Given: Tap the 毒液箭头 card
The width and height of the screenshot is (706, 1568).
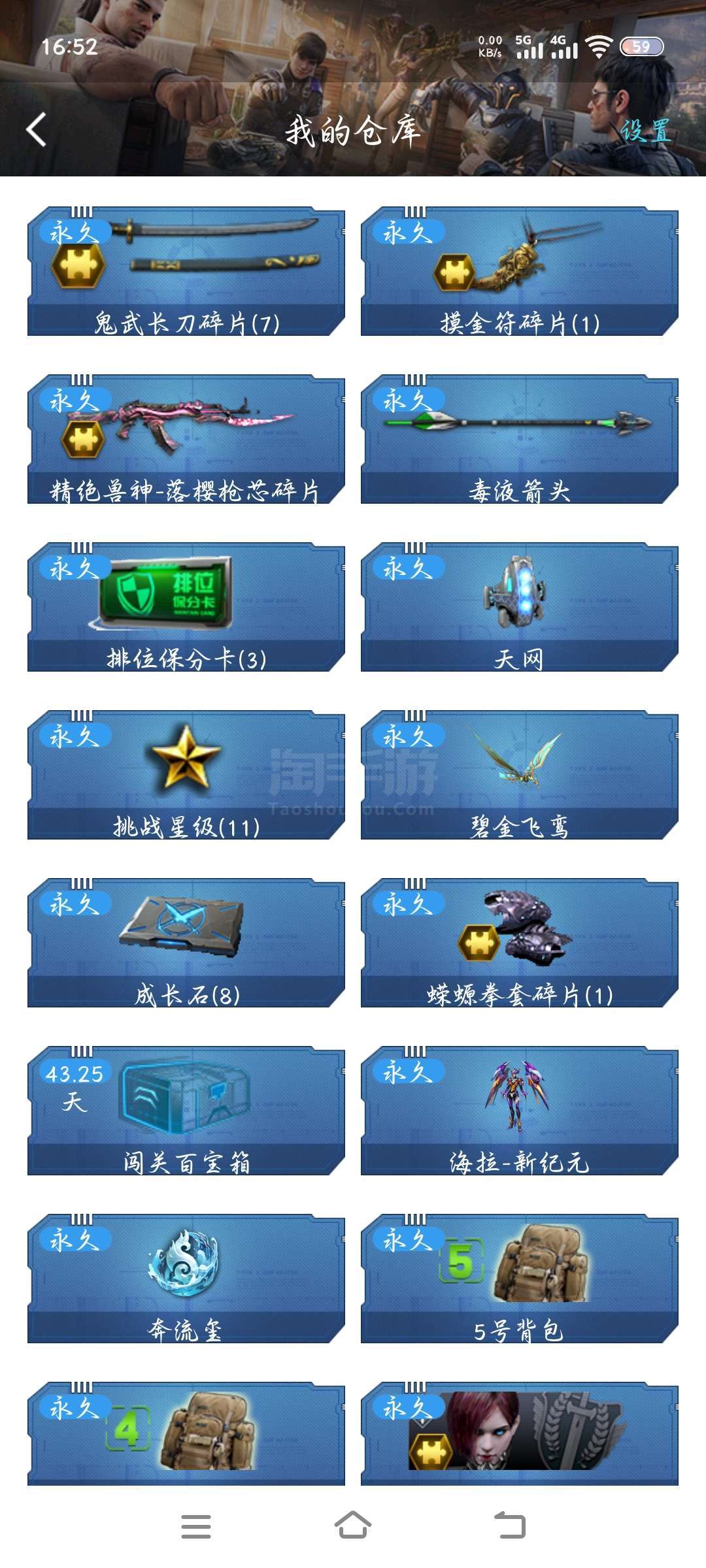Looking at the screenshot, I should pos(520,439).
